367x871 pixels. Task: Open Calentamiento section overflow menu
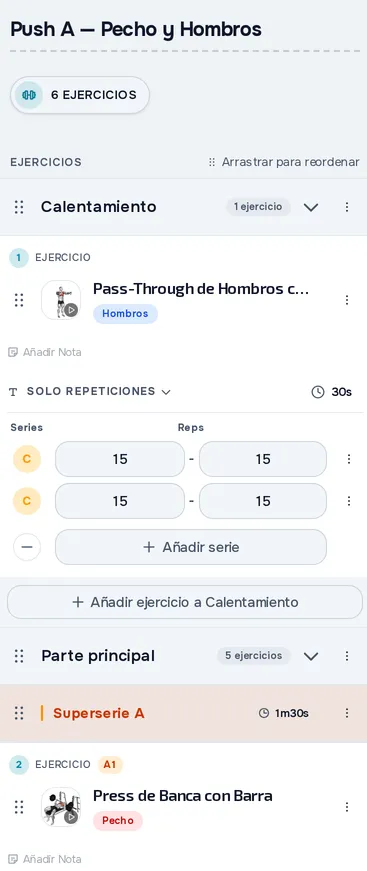(x=347, y=207)
